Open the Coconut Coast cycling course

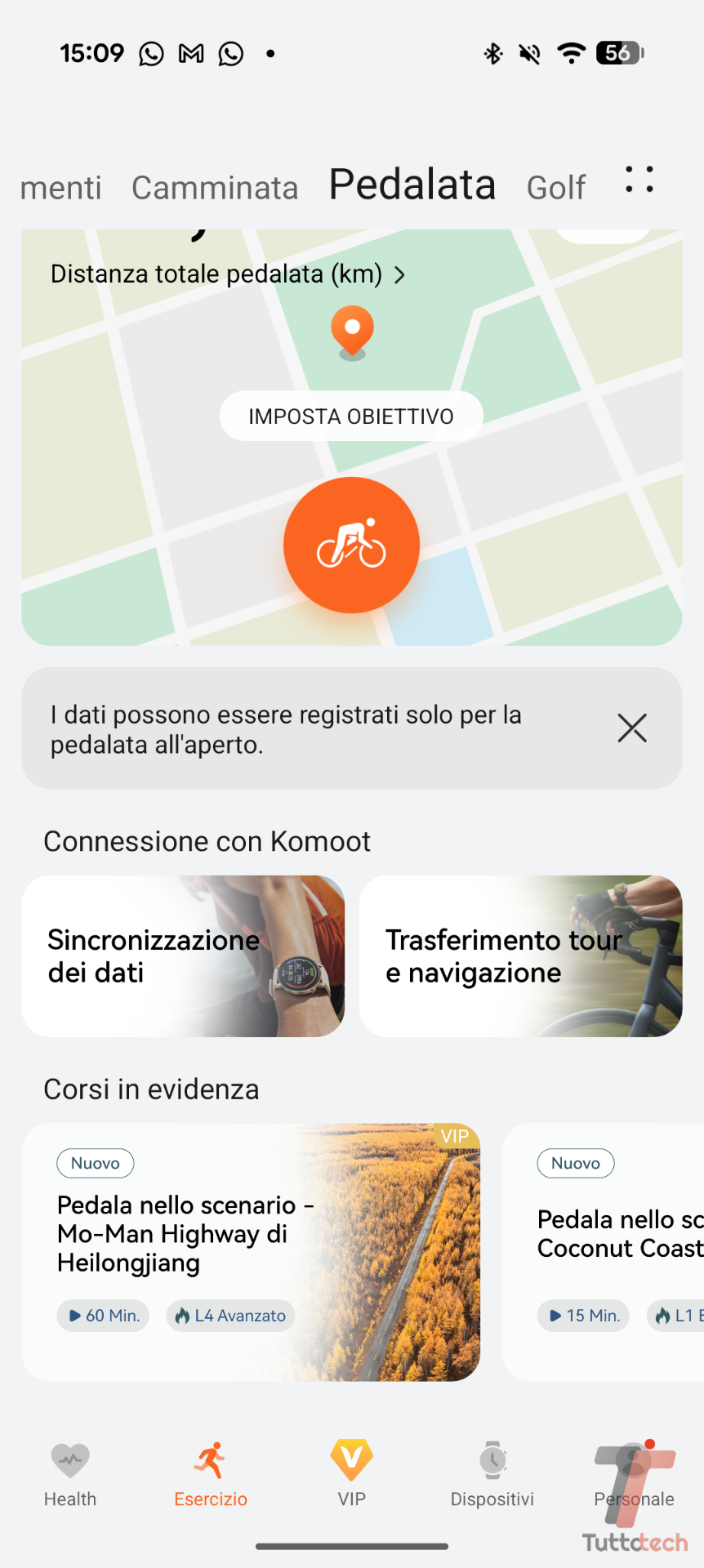pyautogui.click(x=604, y=1252)
